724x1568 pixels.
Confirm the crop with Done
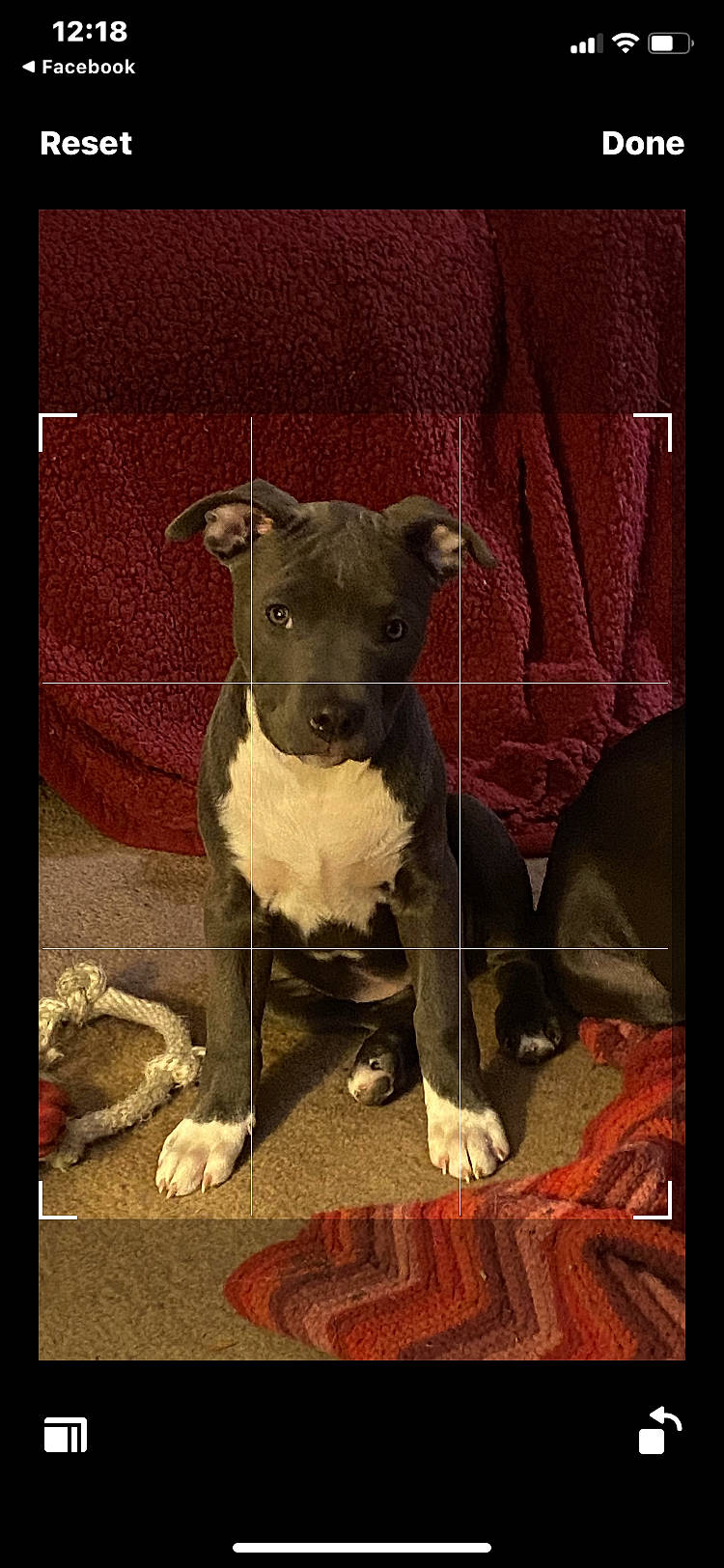pyautogui.click(x=642, y=143)
